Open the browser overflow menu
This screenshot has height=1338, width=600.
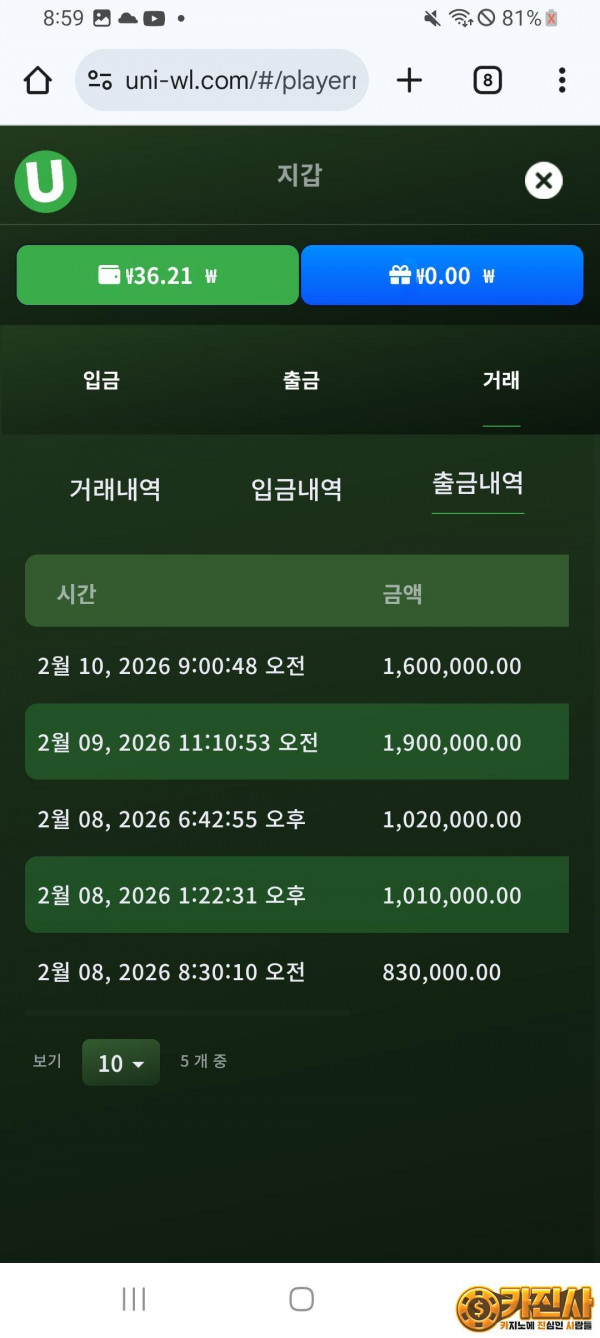(x=562, y=80)
